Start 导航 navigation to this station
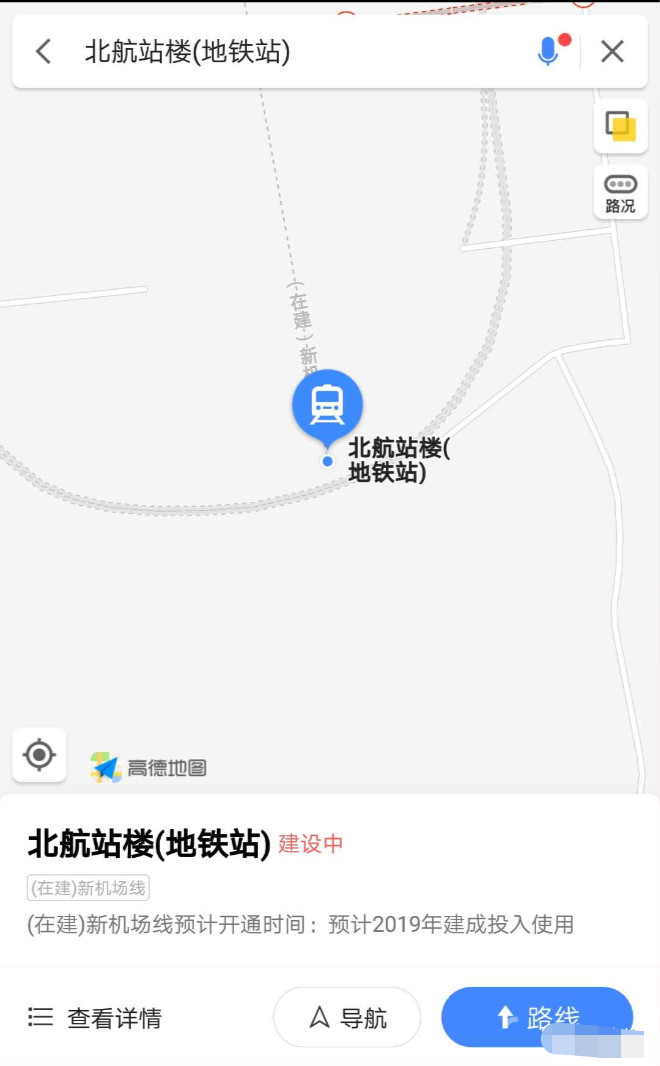660x1066 pixels. point(347,1018)
